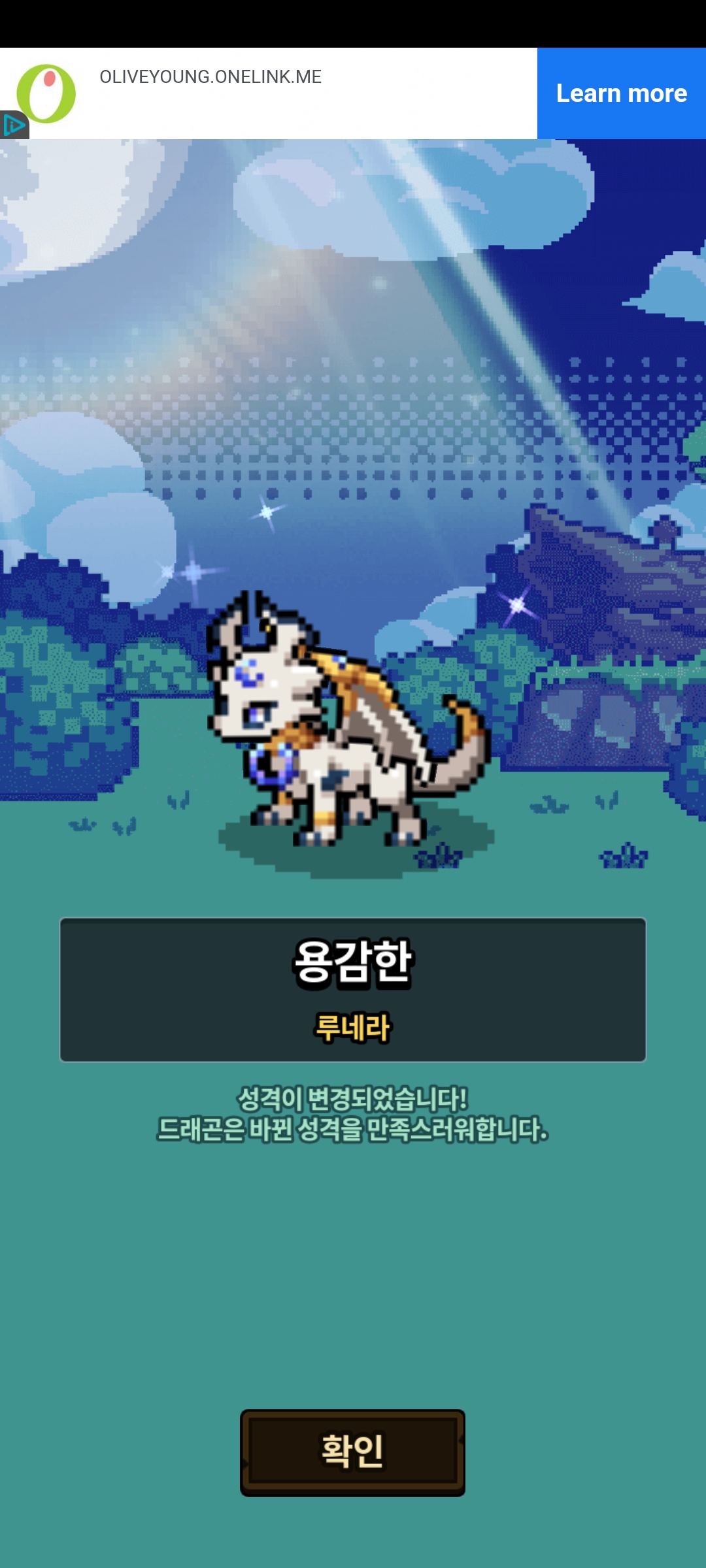Image resolution: width=706 pixels, height=1568 pixels.
Task: Open the AdChoices icon on the banner
Action: coord(13,125)
